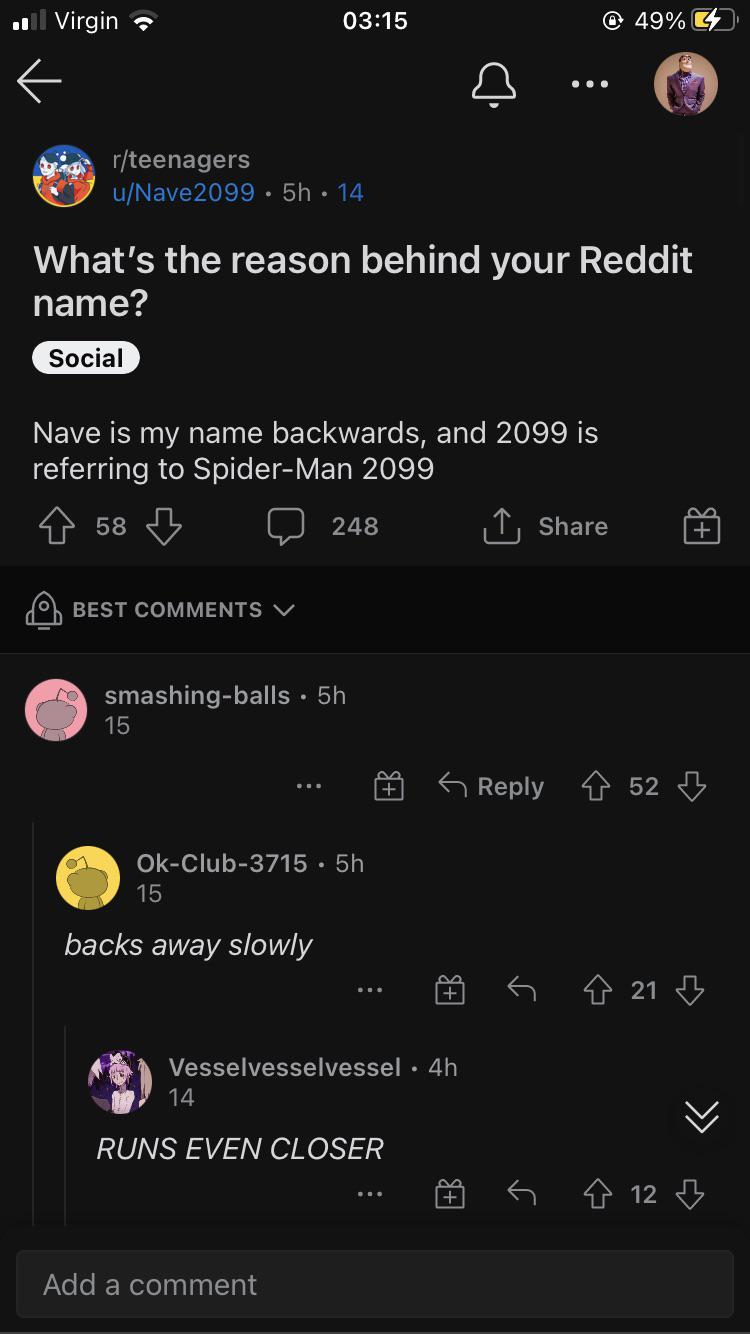The width and height of the screenshot is (750, 1334).
Task: Open the comment overflow menu under 'backs away slowly'
Action: click(370, 990)
